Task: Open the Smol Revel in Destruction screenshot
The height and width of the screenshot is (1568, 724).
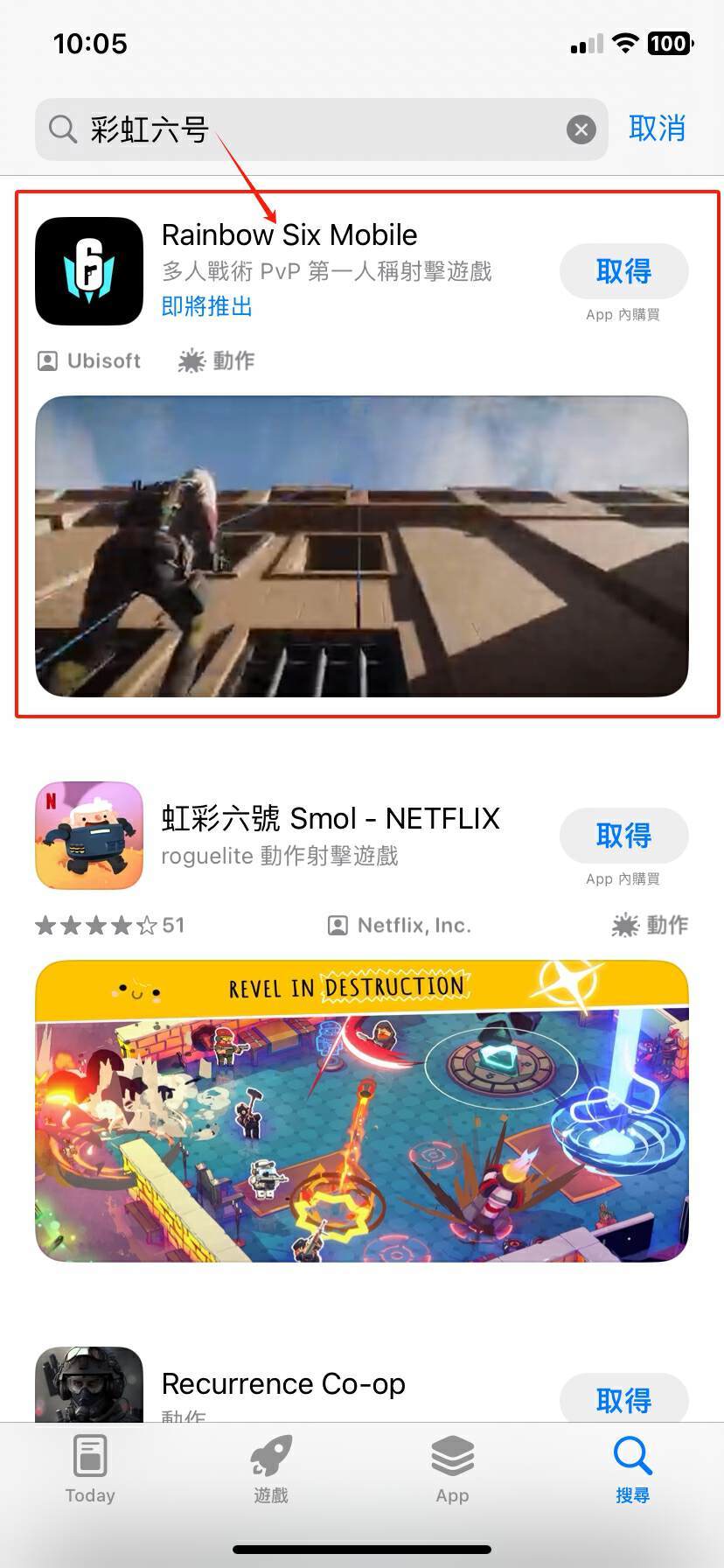Action: pyautogui.click(x=361, y=1110)
